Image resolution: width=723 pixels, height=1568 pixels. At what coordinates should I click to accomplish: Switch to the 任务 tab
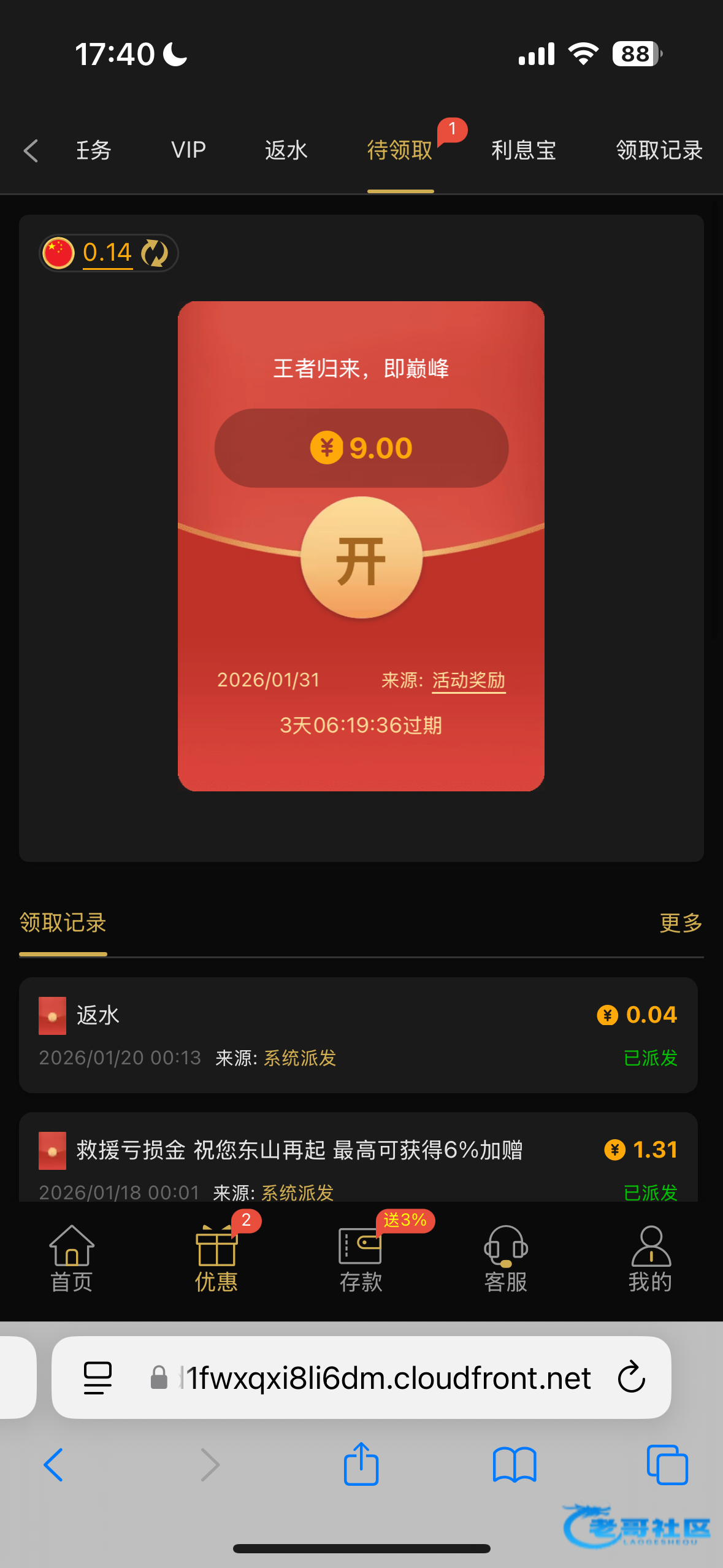(93, 150)
